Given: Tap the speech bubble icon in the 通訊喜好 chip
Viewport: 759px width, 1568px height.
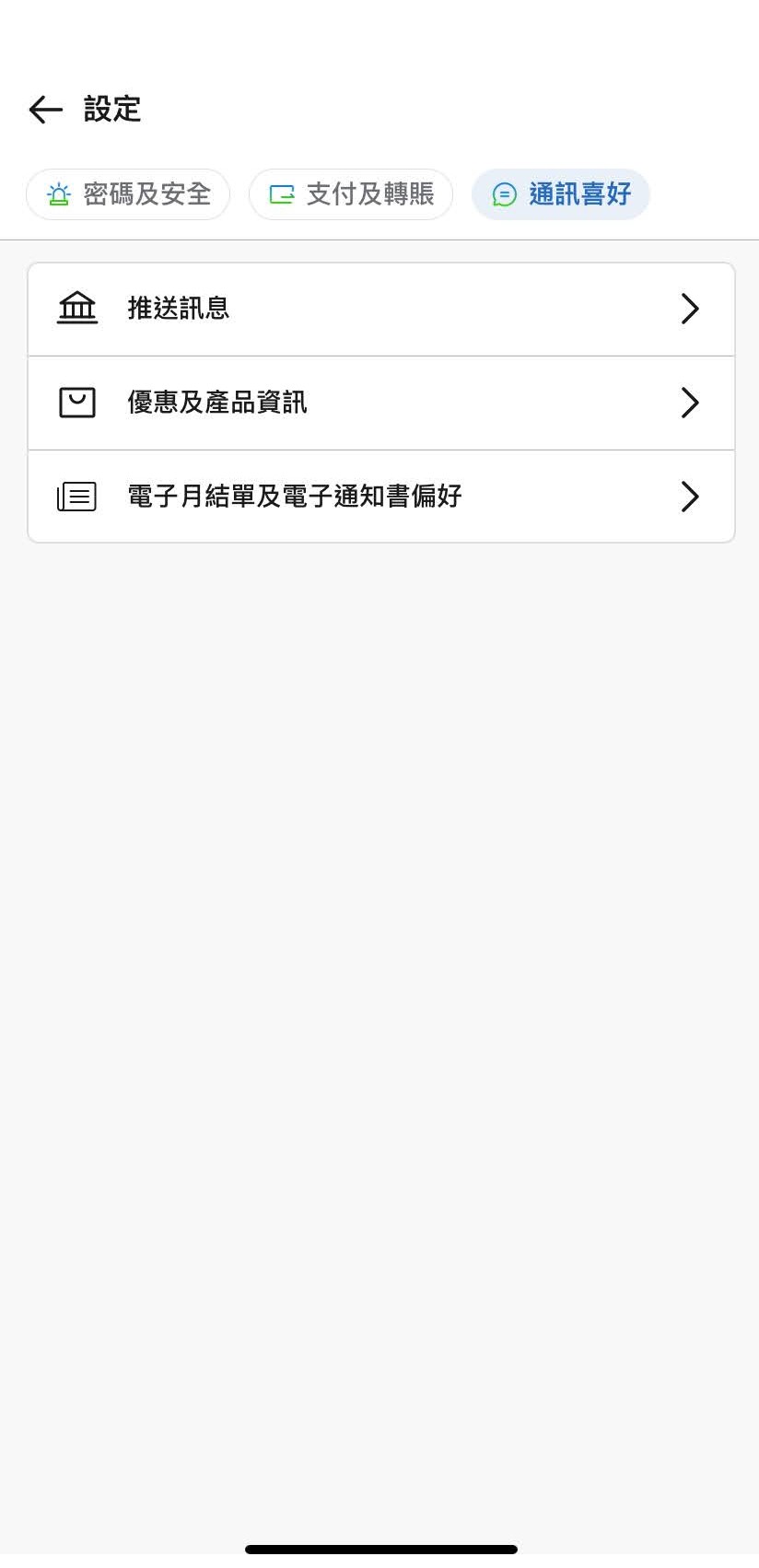Looking at the screenshot, I should [x=504, y=194].
